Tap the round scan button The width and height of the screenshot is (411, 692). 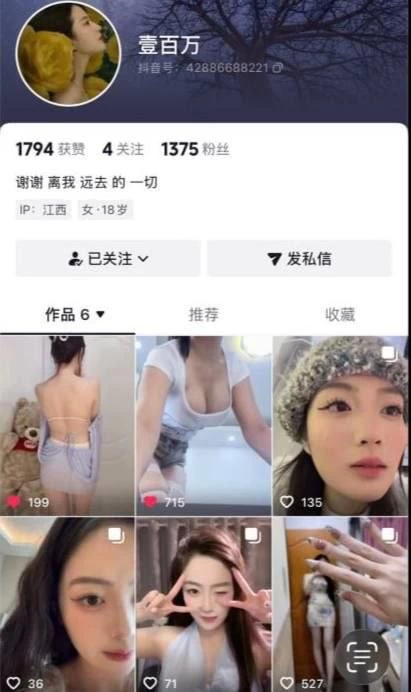pos(362,657)
